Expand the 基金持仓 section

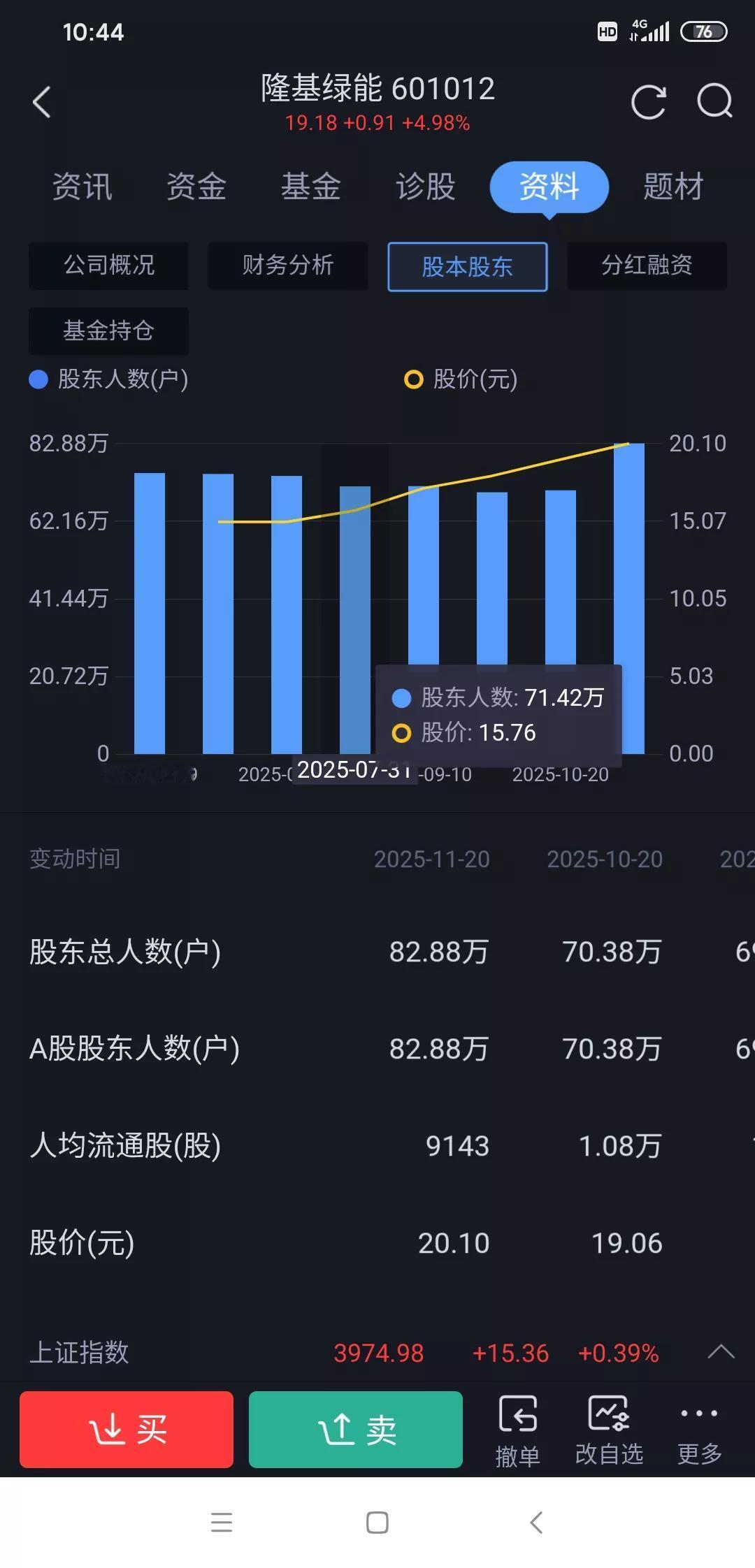tap(108, 331)
